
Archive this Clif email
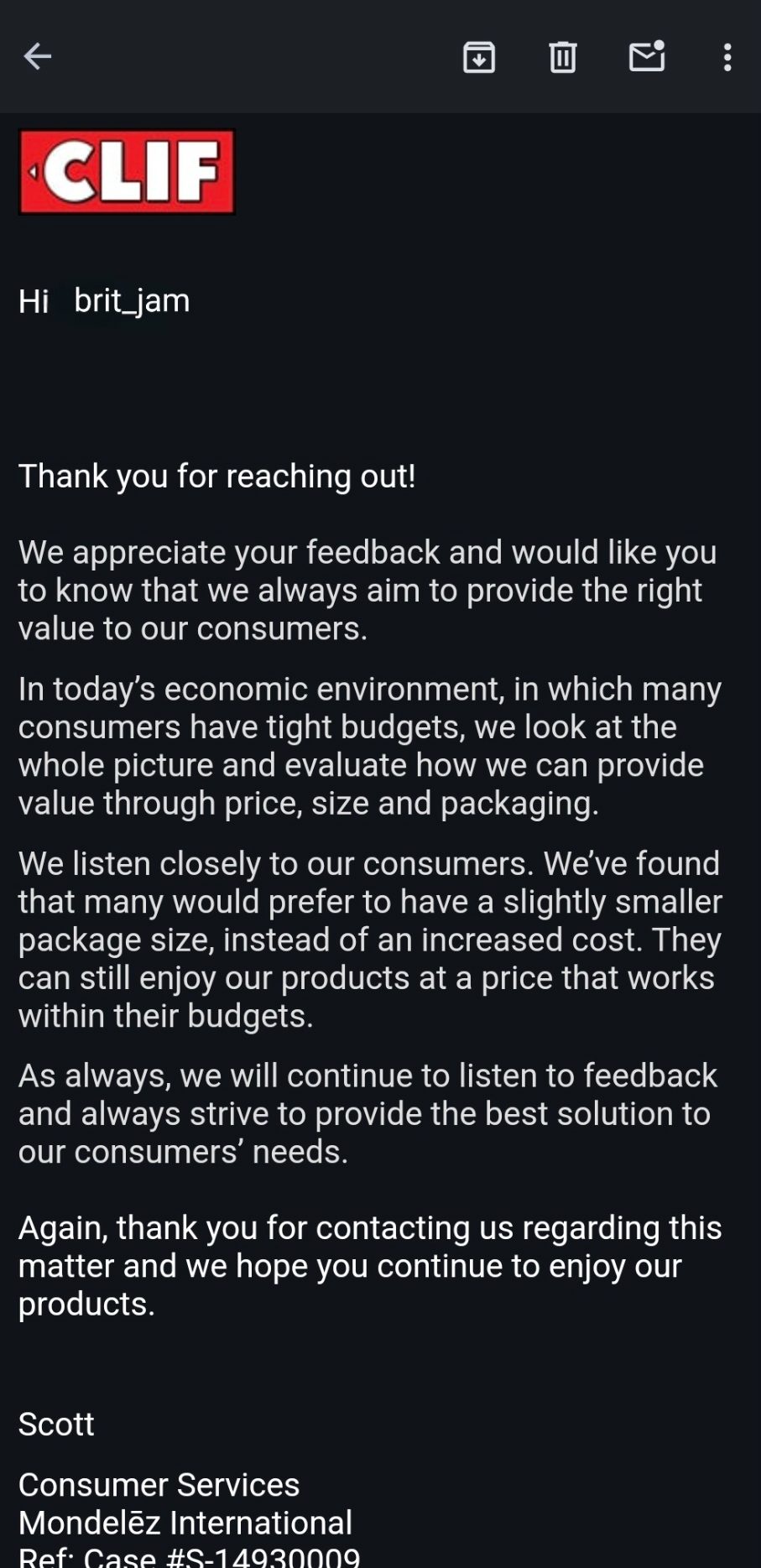[x=479, y=57]
